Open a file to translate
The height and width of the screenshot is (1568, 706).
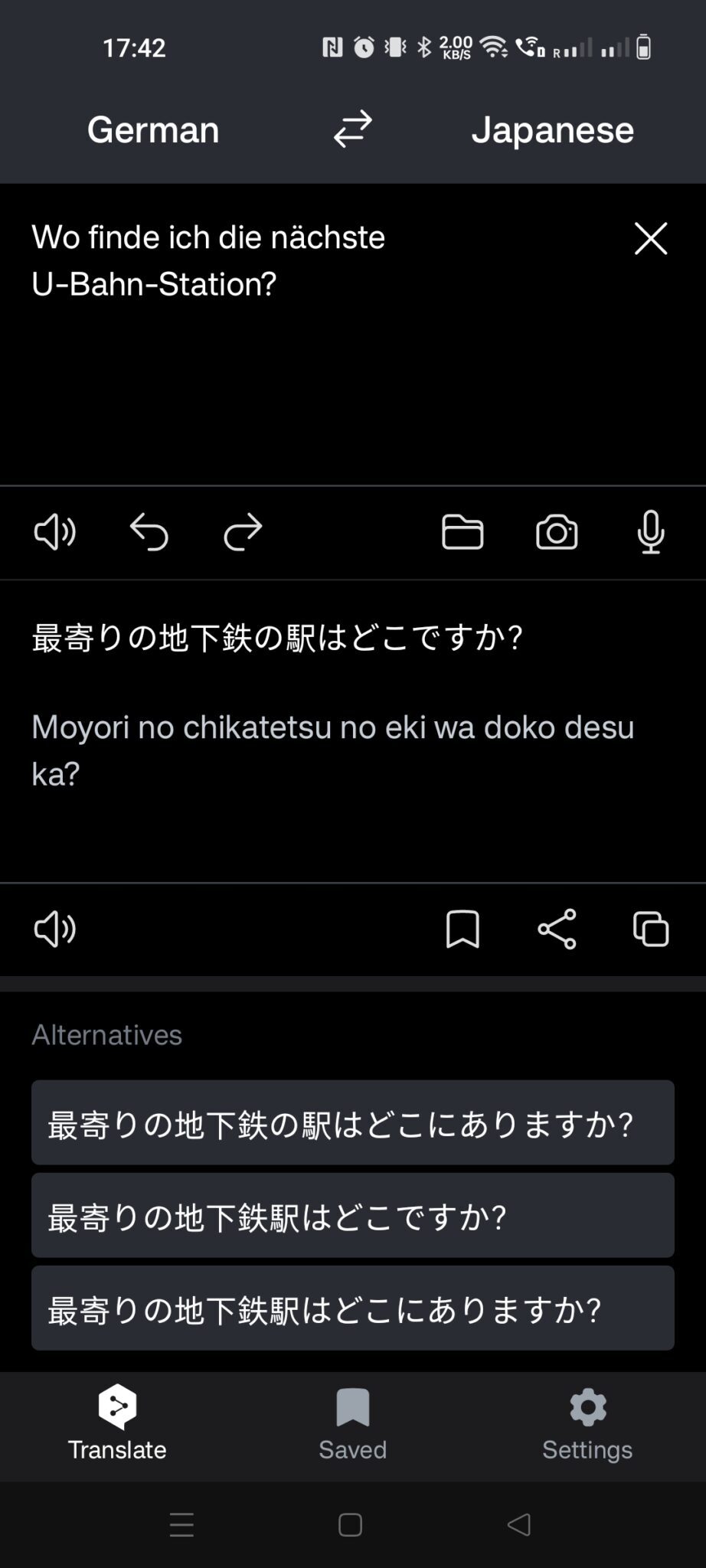pyautogui.click(x=462, y=532)
